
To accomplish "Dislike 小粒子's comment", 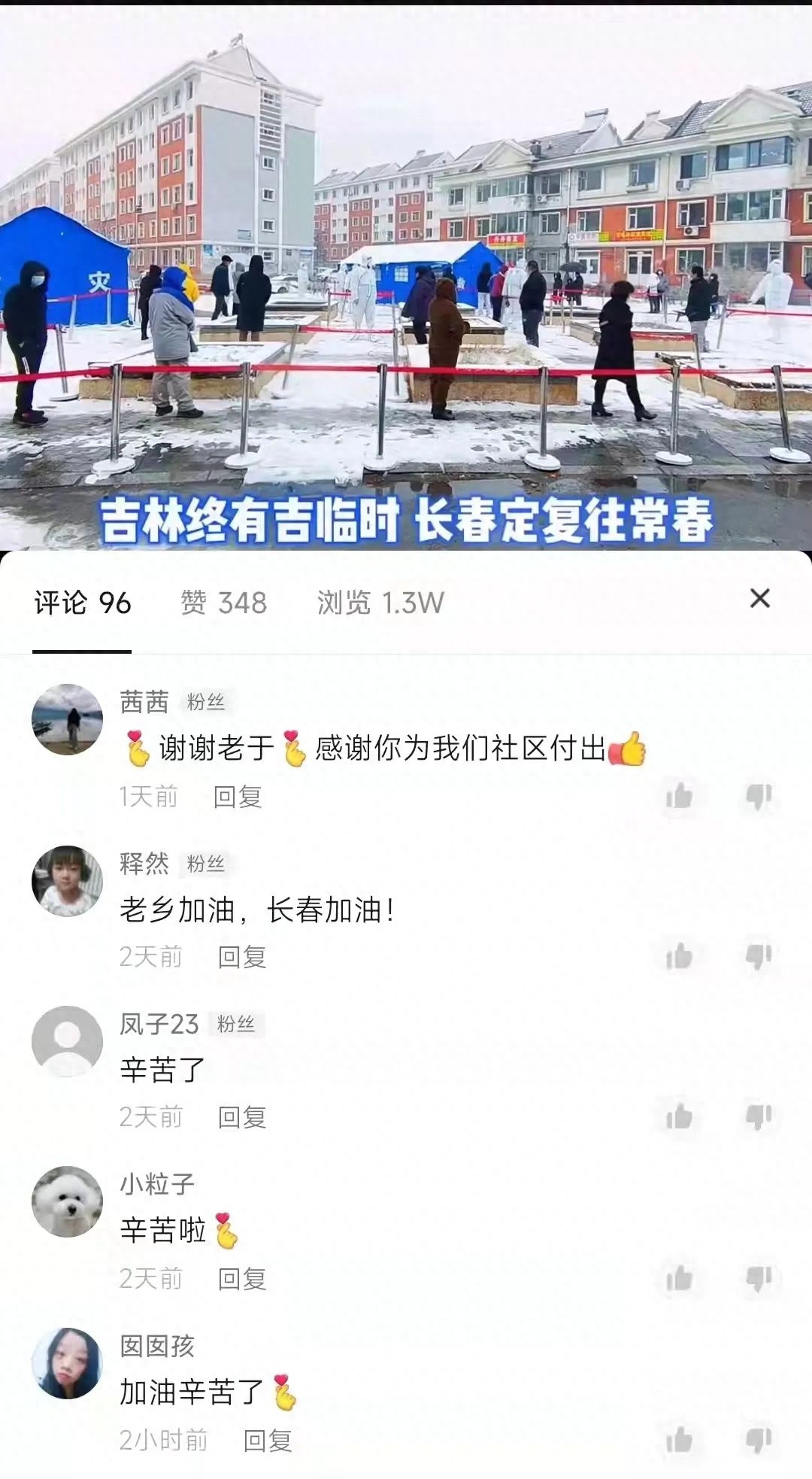I will (x=759, y=1278).
